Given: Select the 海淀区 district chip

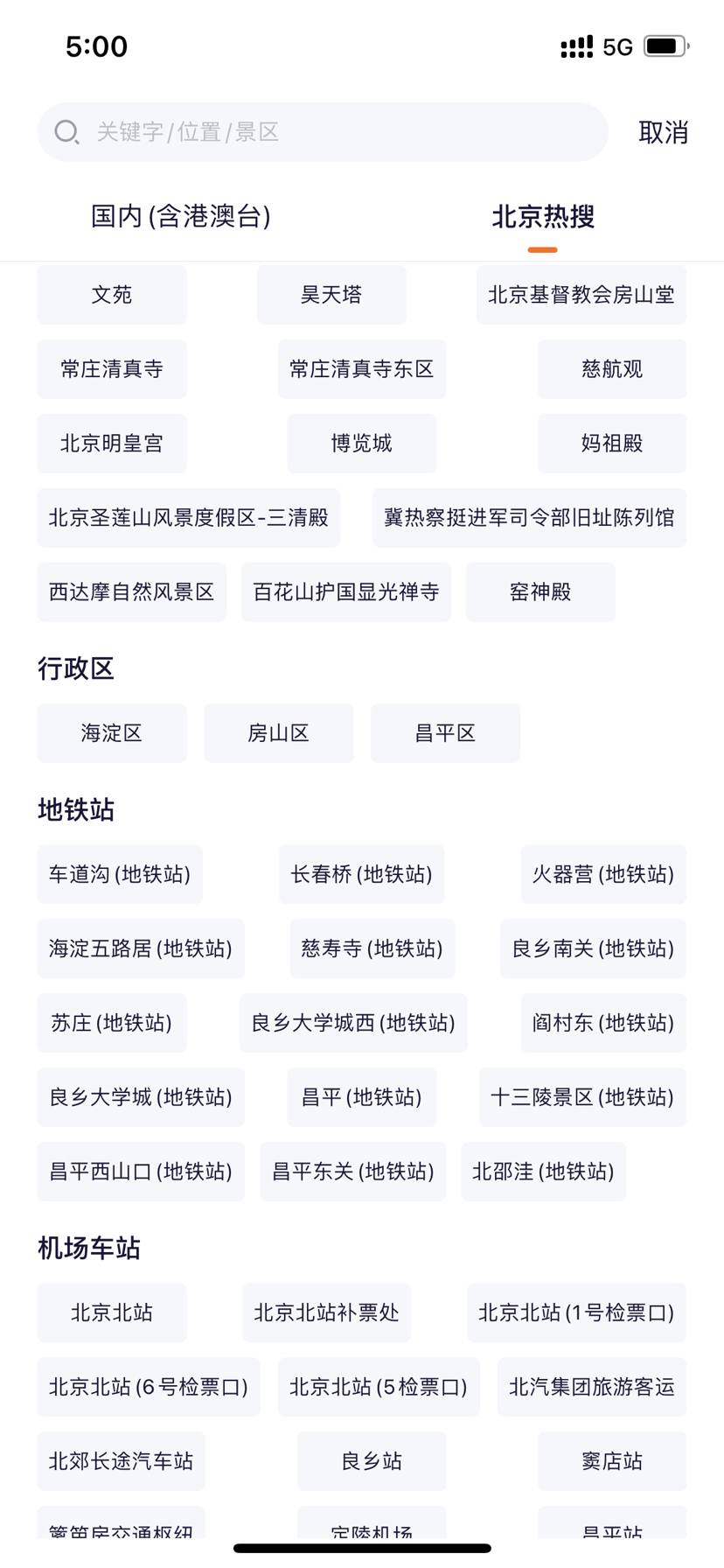Looking at the screenshot, I should coord(112,733).
